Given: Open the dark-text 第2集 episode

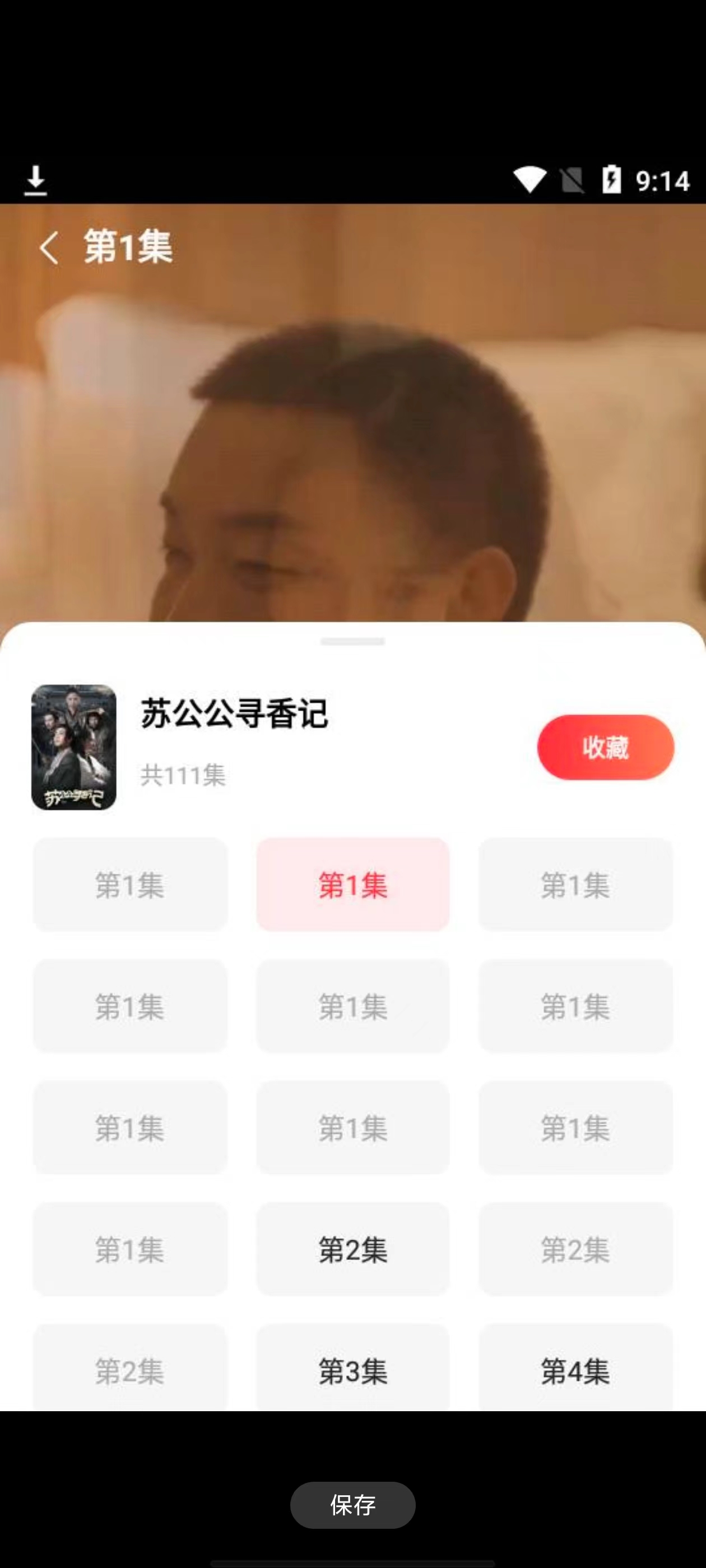Looking at the screenshot, I should pyautogui.click(x=352, y=1249).
